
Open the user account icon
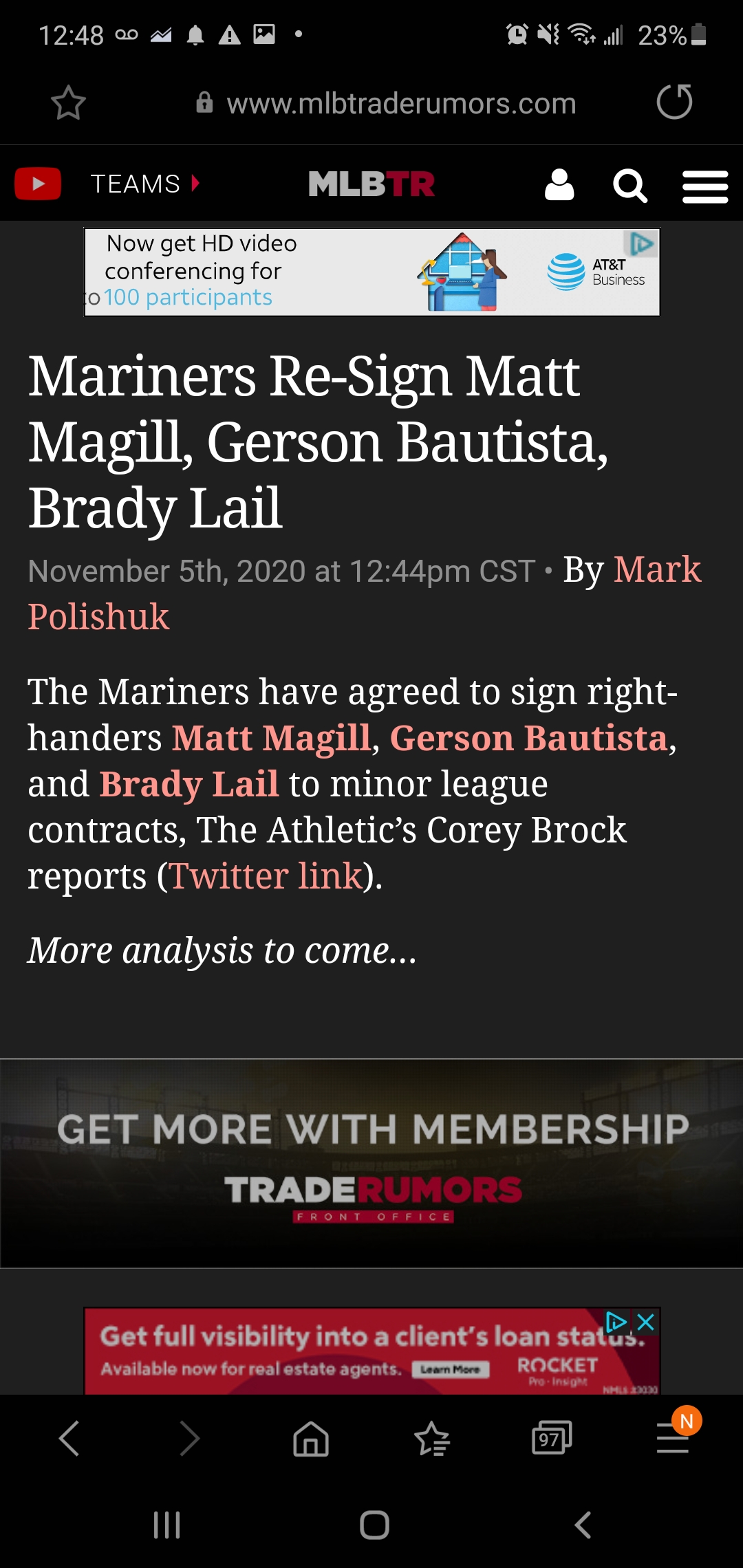(x=559, y=184)
